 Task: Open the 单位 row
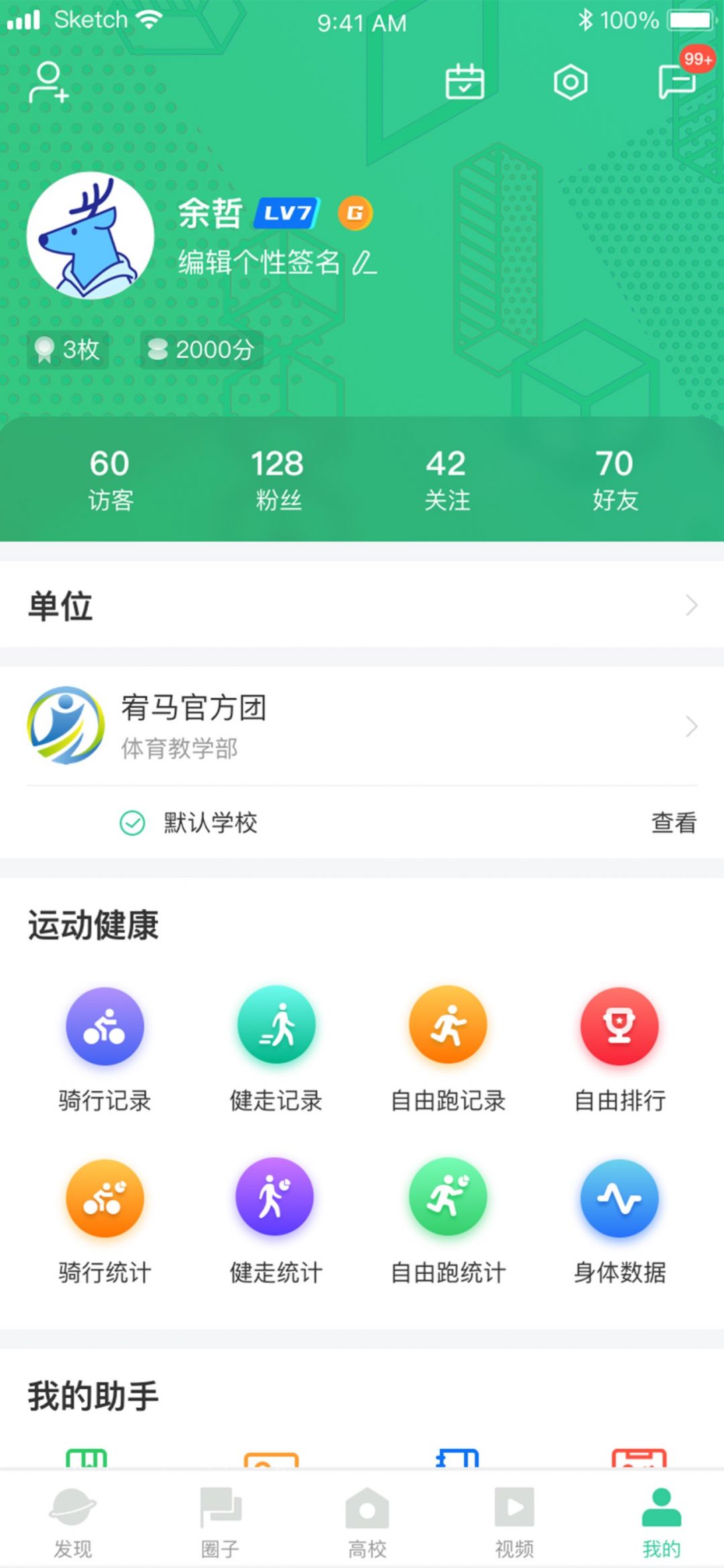coord(362,605)
